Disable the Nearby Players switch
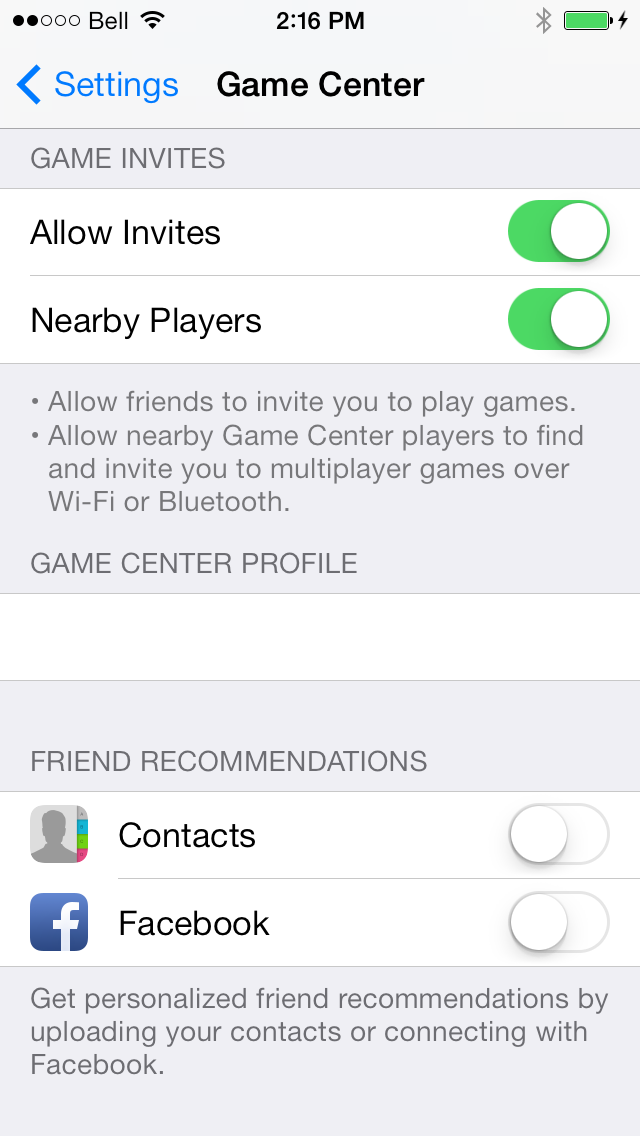This screenshot has height=1136, width=640. [x=558, y=320]
